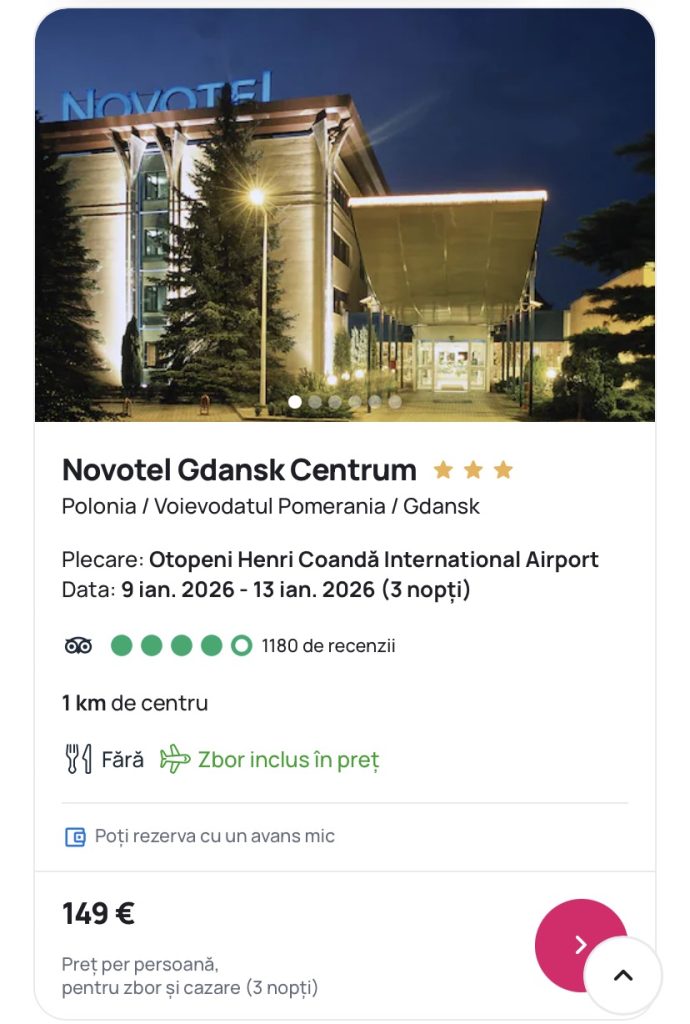Open the Novotel Gdansk Centrum offer card

tap(239, 470)
